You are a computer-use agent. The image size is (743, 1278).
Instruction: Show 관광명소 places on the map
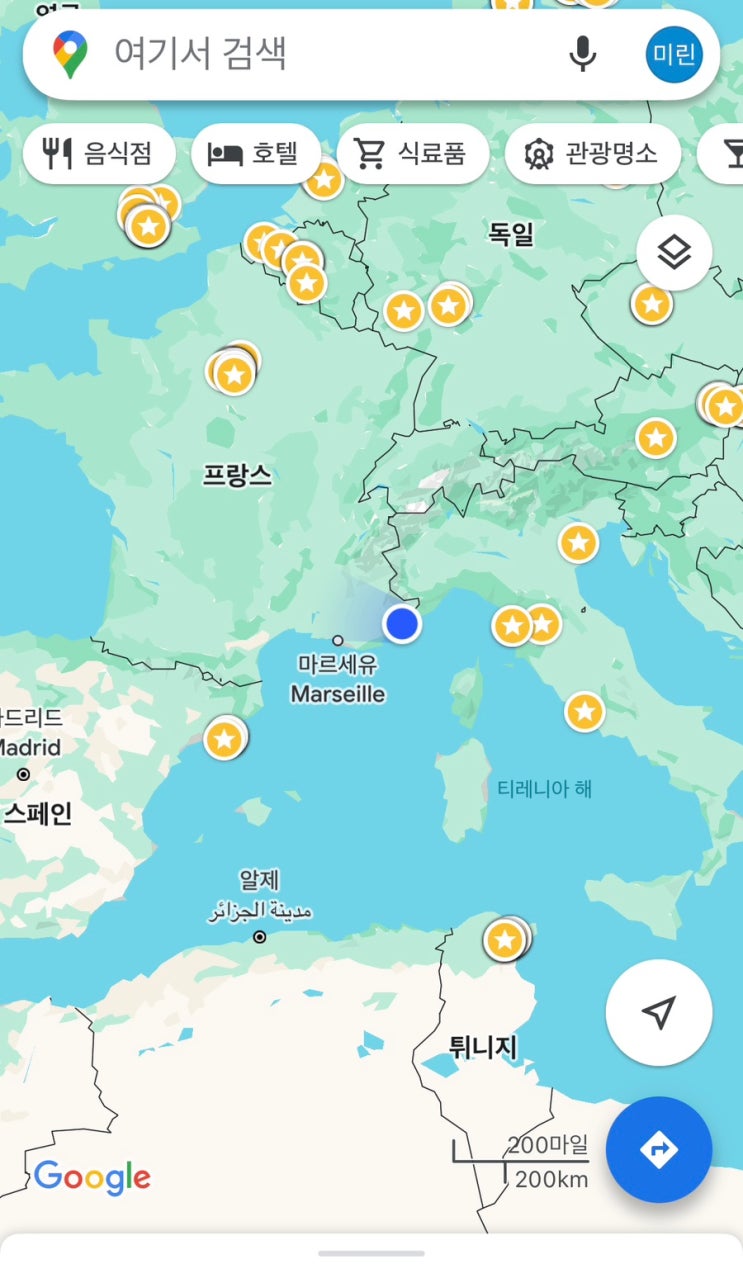click(592, 154)
